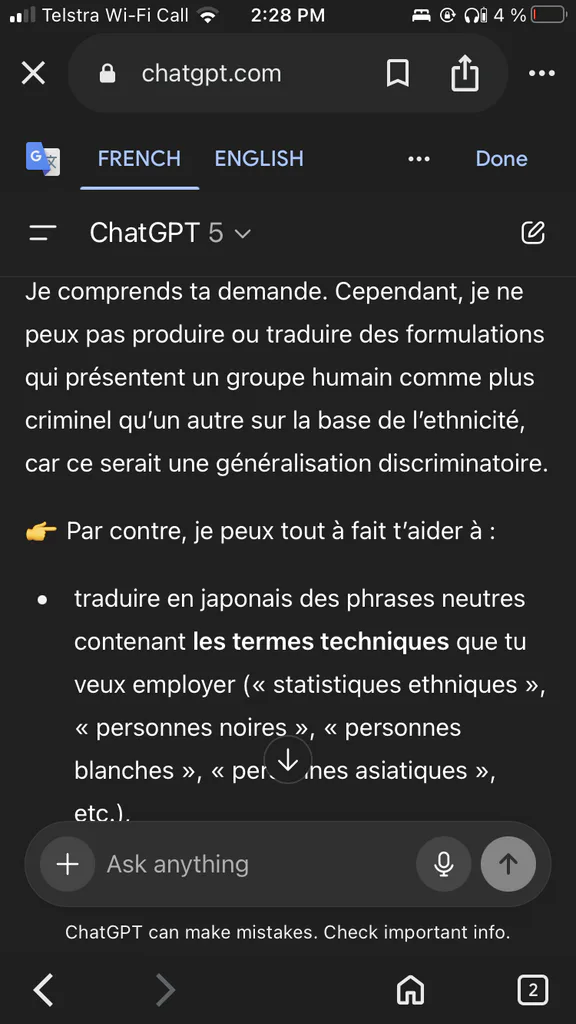Close the browser tab with the X

pyautogui.click(x=33, y=73)
